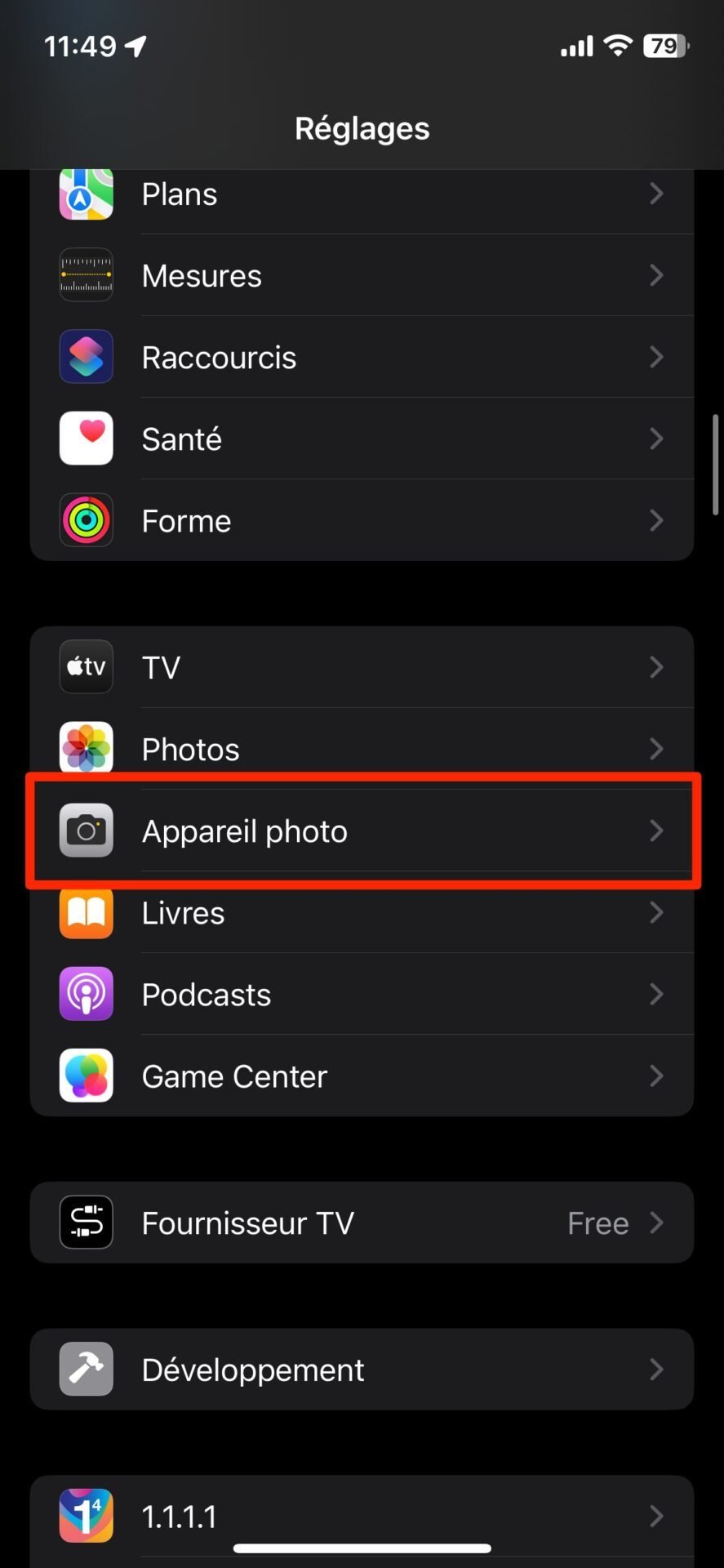Open Game Center settings
Screen dimensions: 724x1568
(x=362, y=1076)
